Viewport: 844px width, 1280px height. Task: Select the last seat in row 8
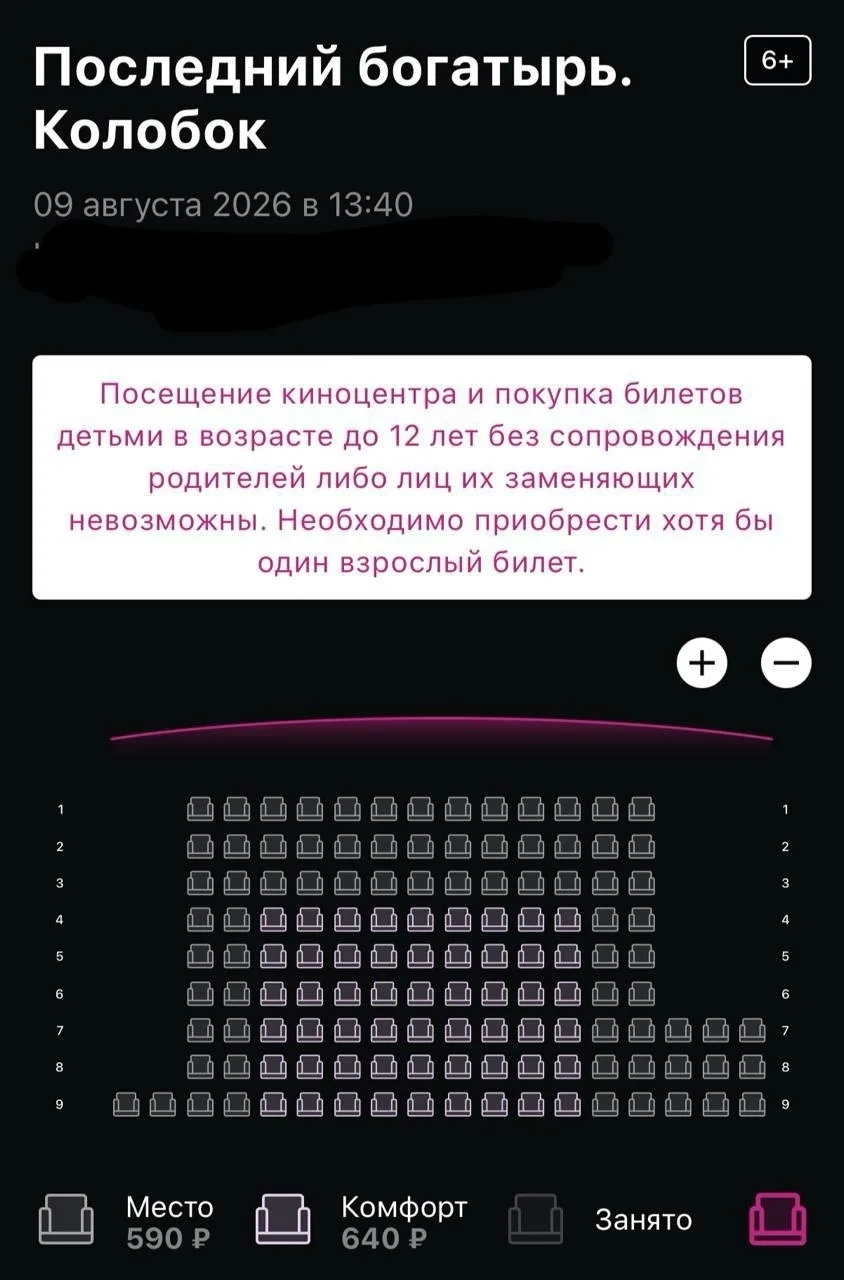click(752, 1067)
